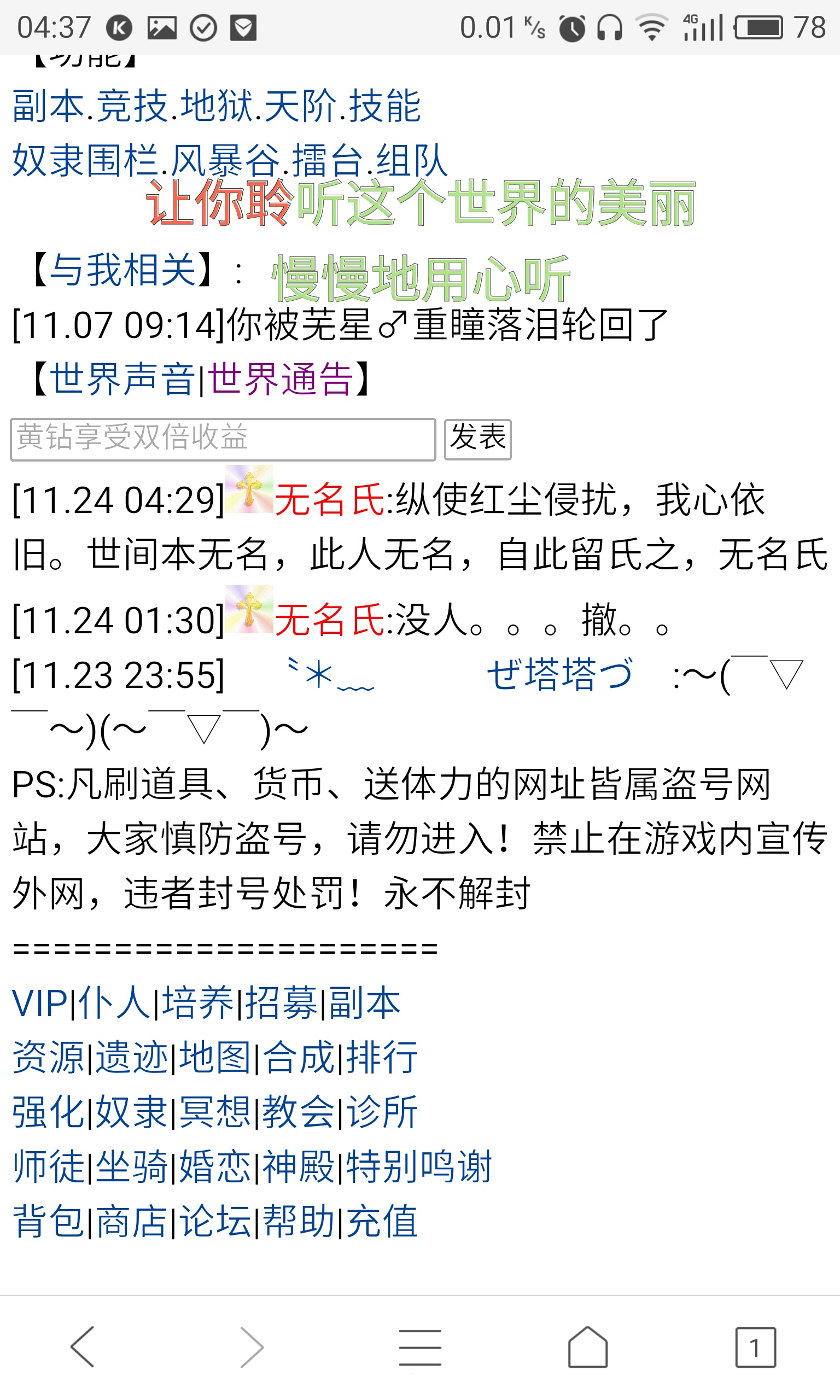The height and width of the screenshot is (1400, 840).
Task: Focus the world chat message field
Action: [x=223, y=439]
